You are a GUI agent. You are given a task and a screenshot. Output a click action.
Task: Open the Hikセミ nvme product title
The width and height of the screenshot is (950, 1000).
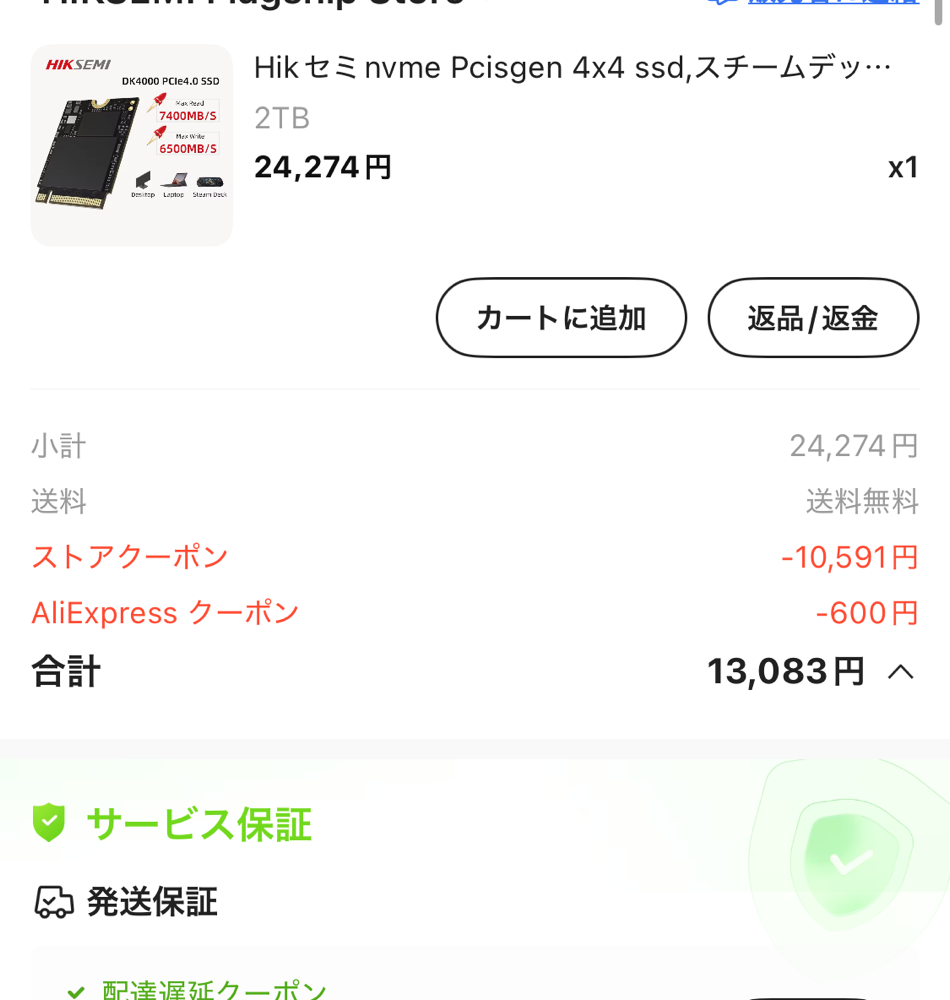pos(572,68)
